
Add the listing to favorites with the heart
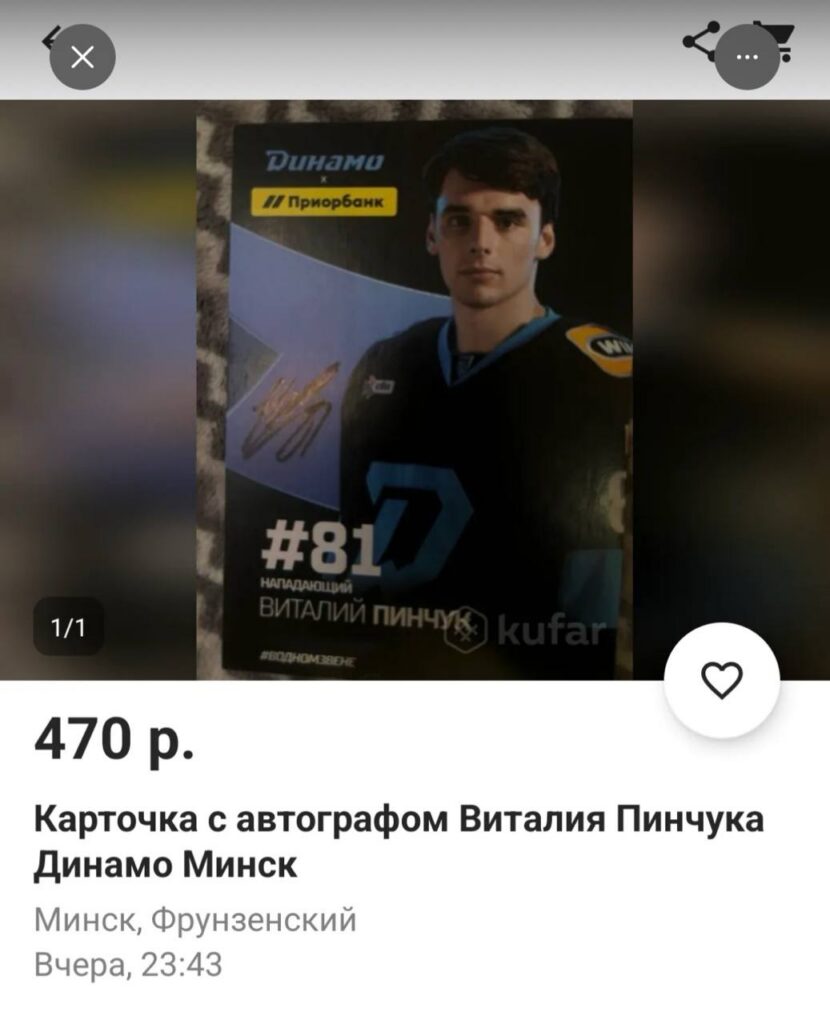[x=723, y=681]
